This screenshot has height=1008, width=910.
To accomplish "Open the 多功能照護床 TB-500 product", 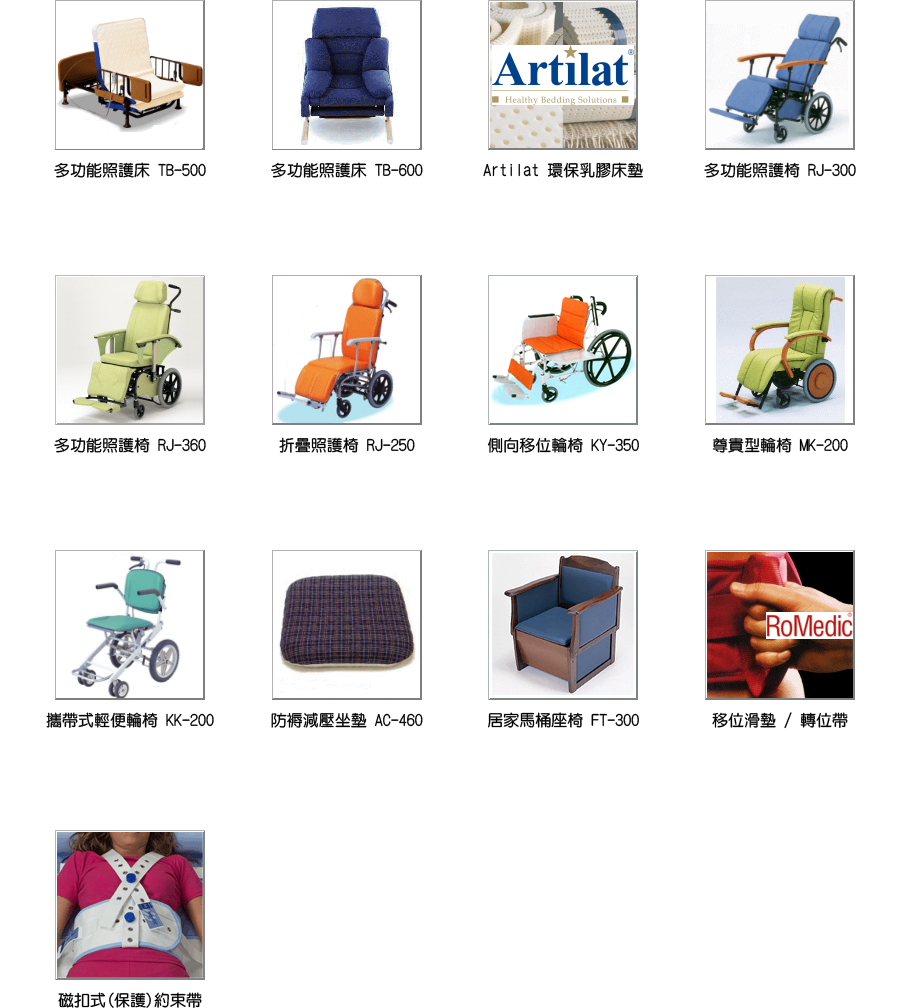I will [130, 76].
